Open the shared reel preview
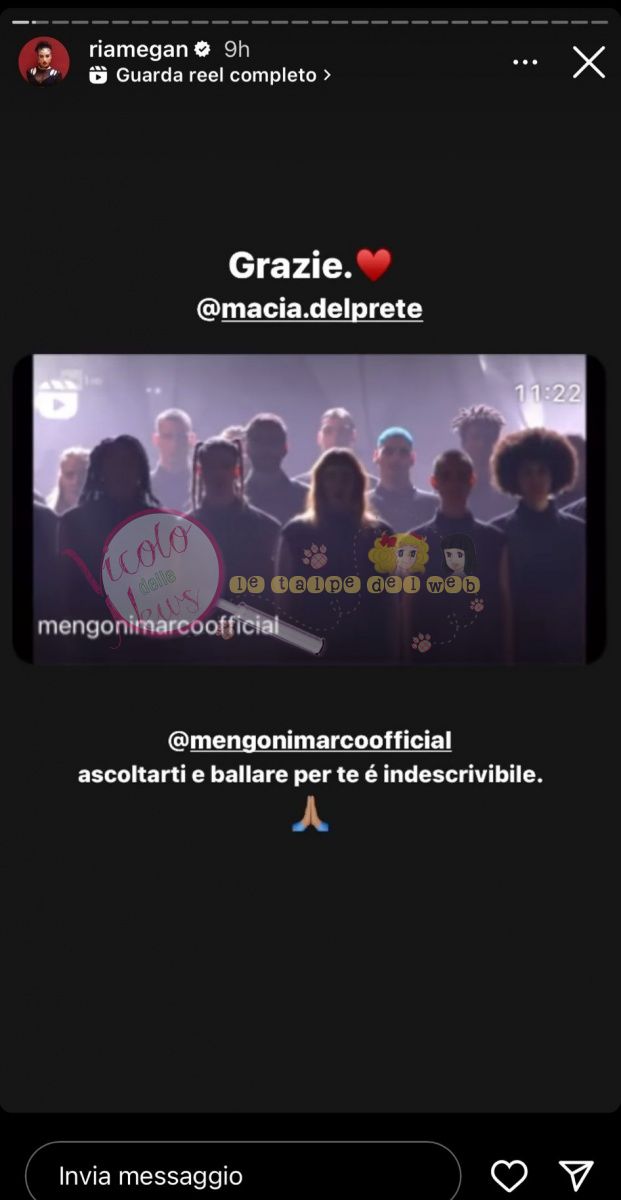The height and width of the screenshot is (1200, 621). 310,508
